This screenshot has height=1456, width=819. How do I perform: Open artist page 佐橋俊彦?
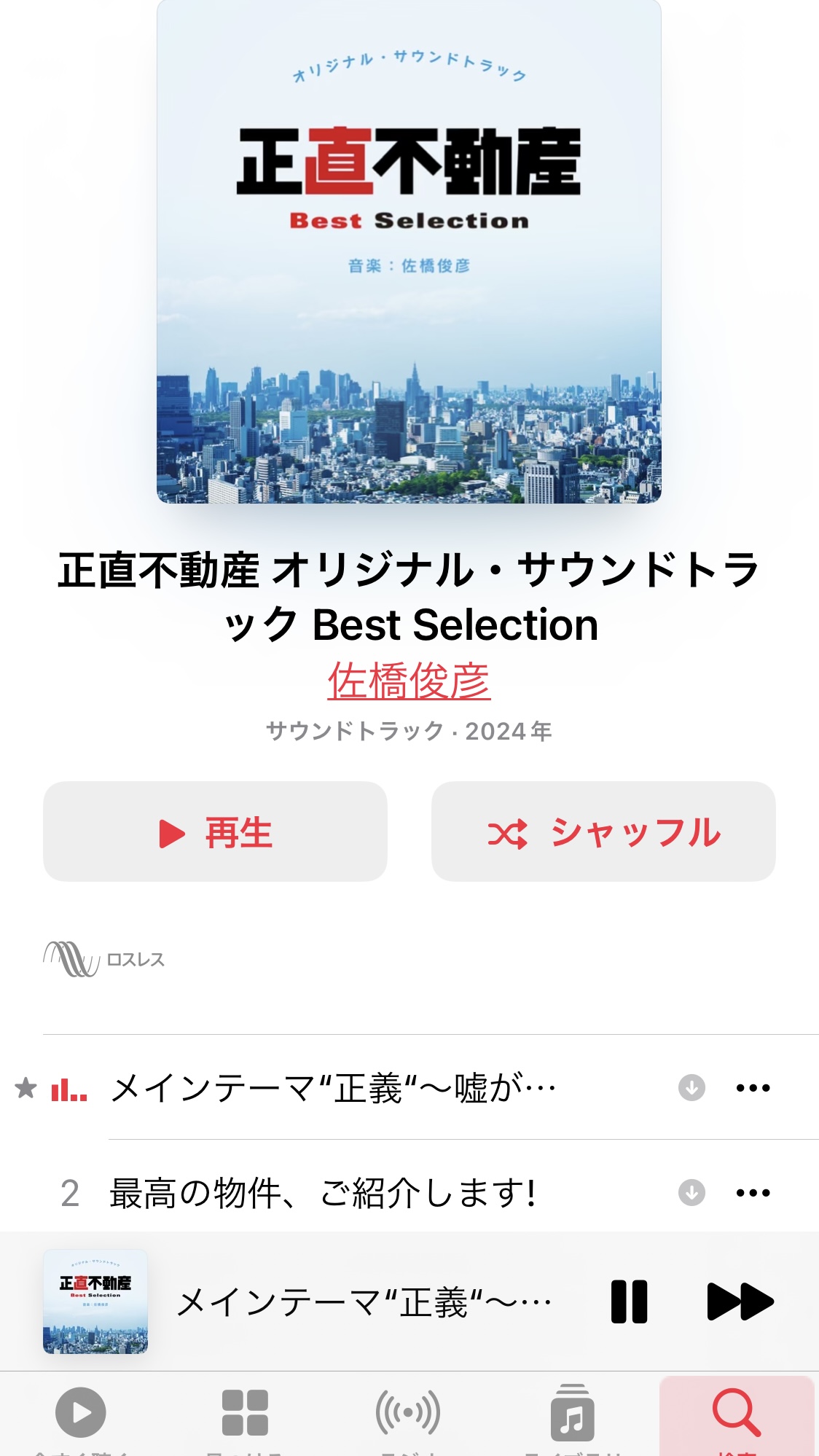(x=409, y=681)
